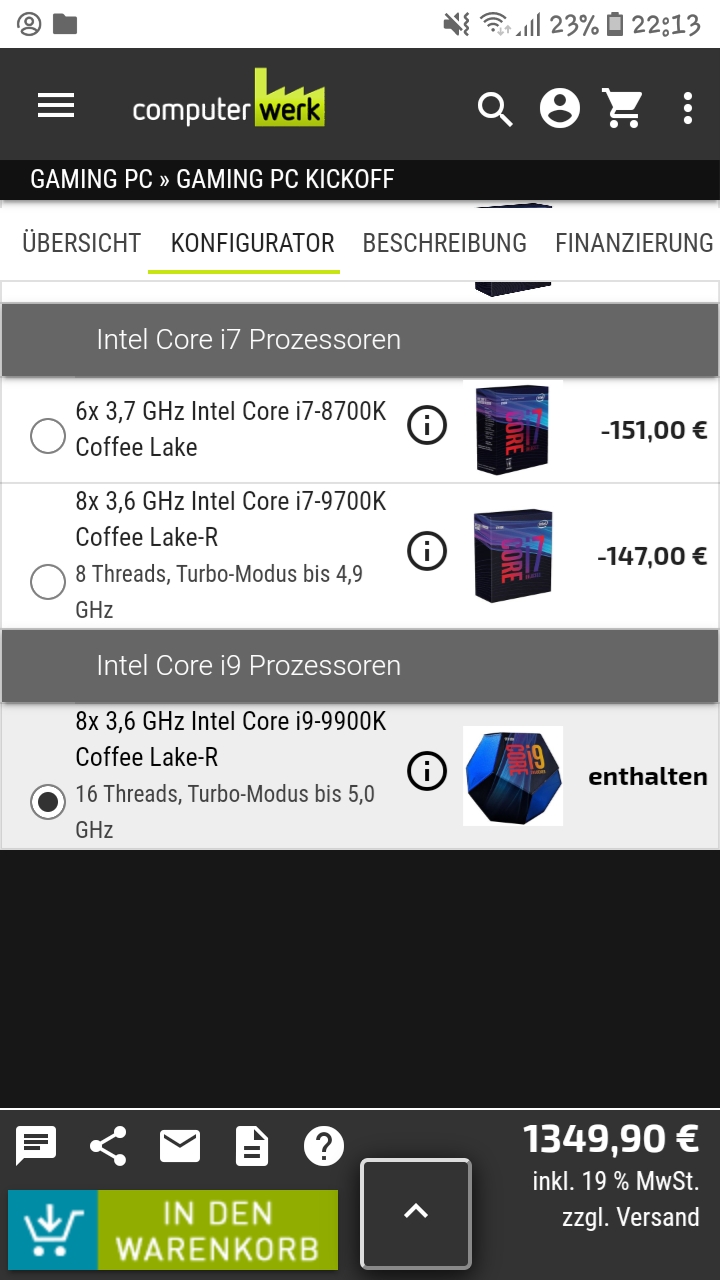Image resolution: width=720 pixels, height=1280 pixels.
Task: Switch to the Finanzierung tab
Action: click(x=634, y=243)
